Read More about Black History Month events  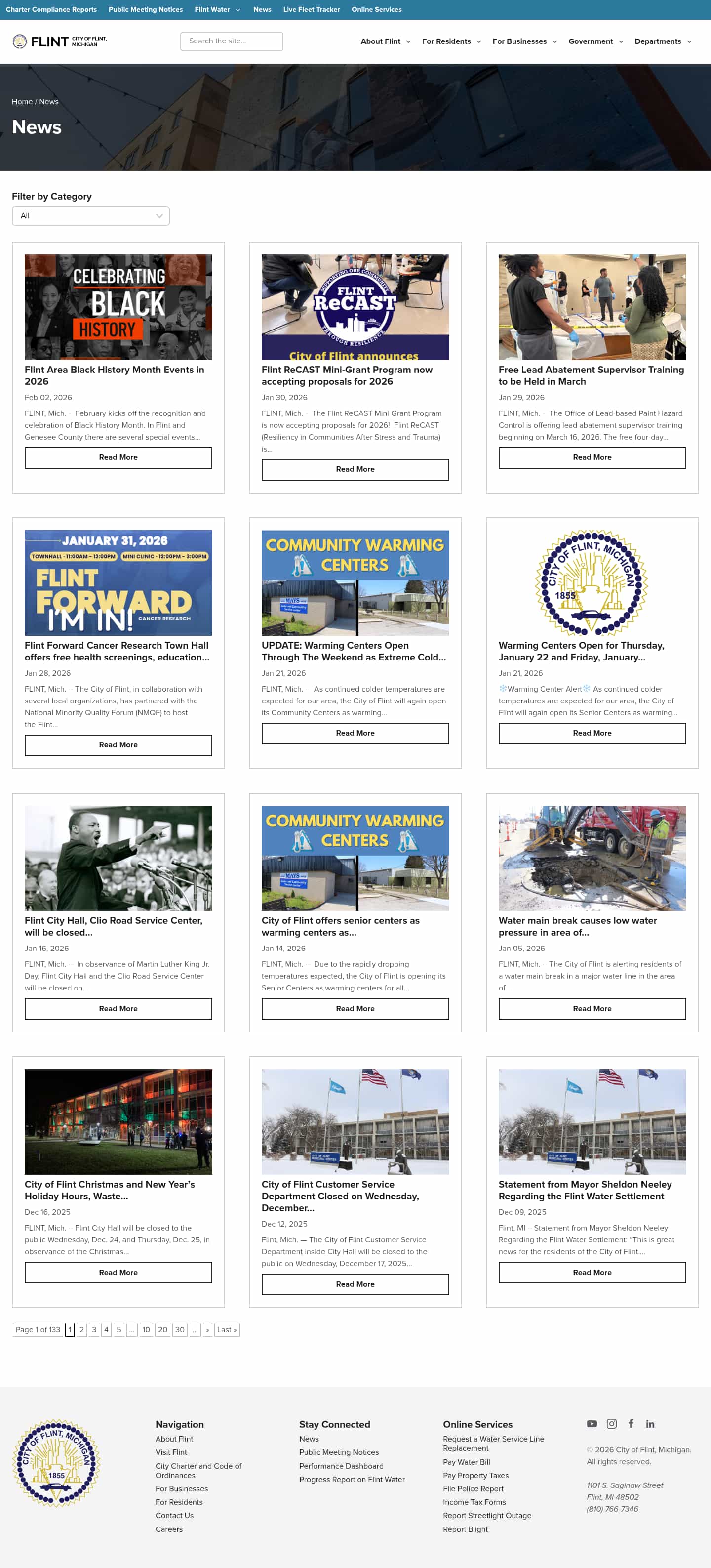tap(118, 457)
